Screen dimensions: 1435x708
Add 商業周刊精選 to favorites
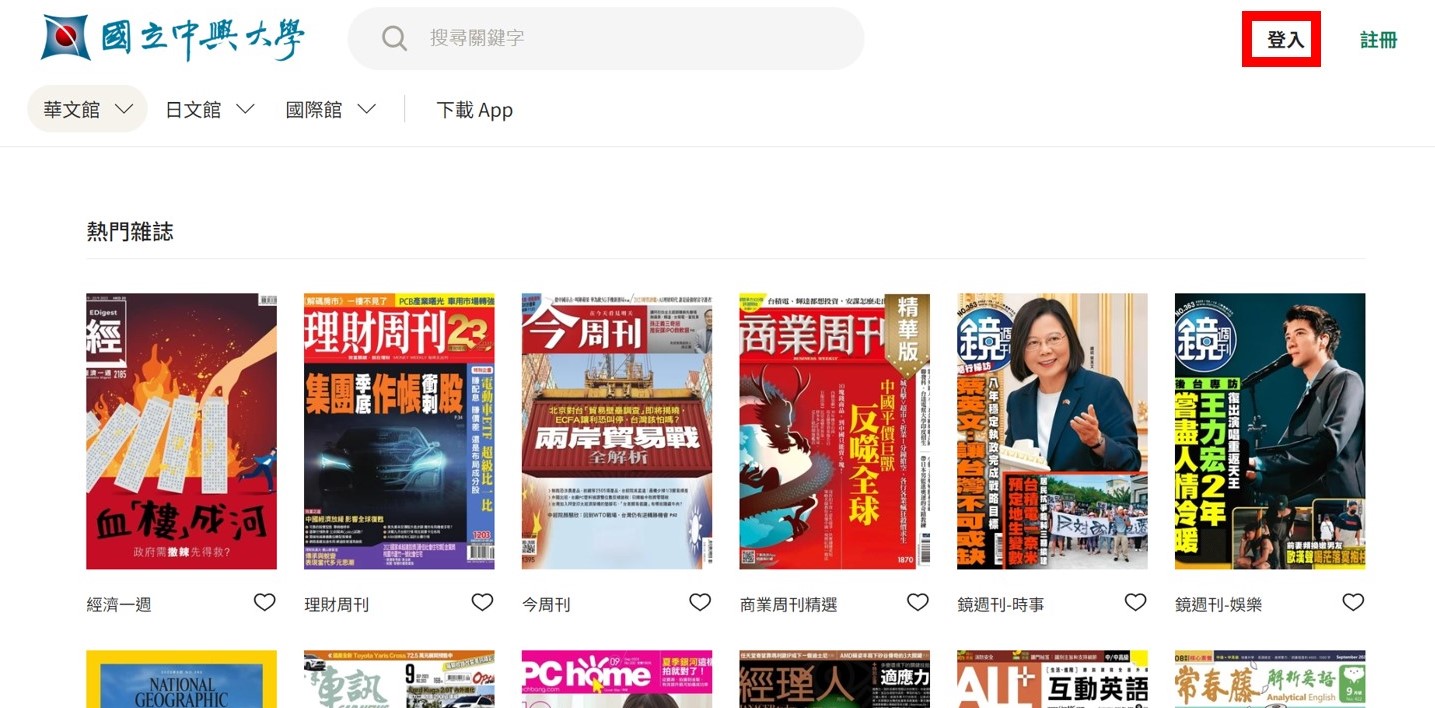917,602
